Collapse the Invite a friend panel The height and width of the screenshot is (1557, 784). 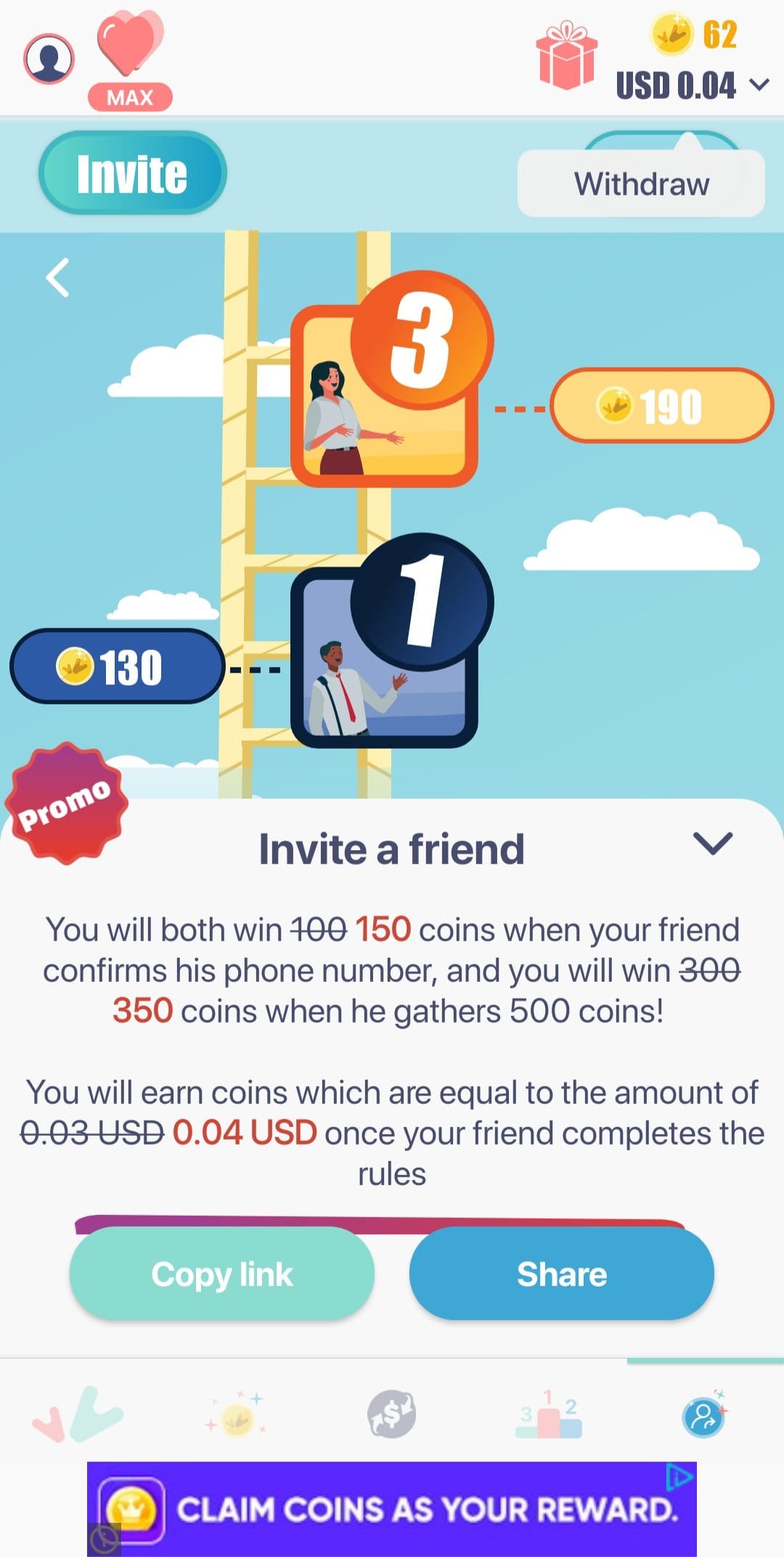(712, 843)
